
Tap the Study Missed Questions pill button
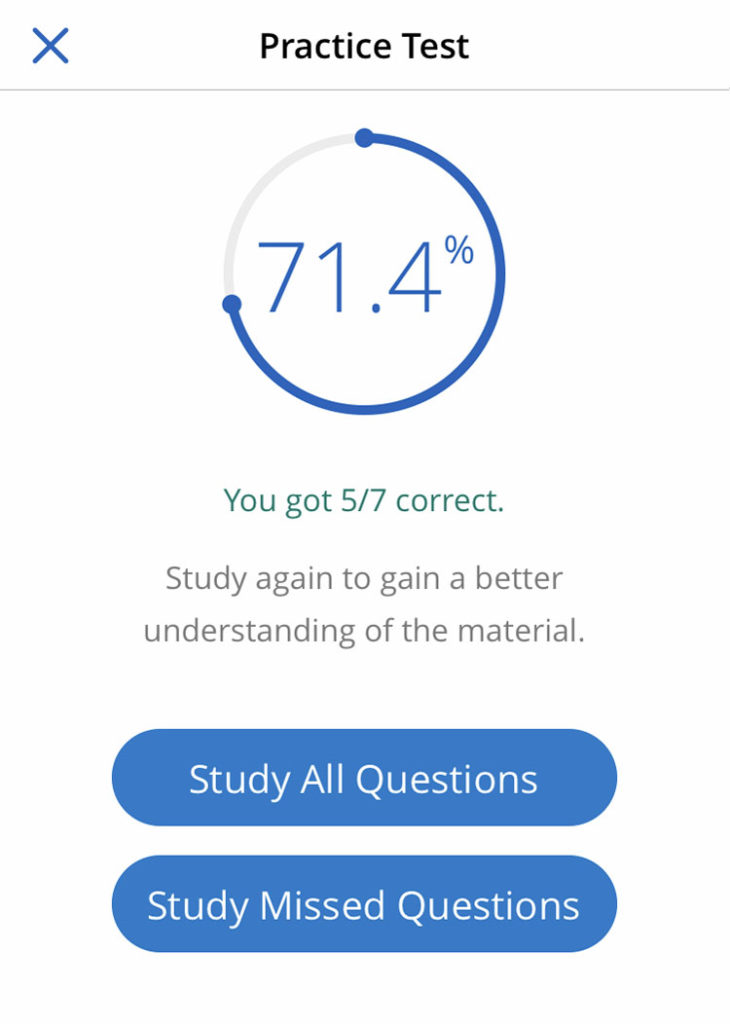click(x=365, y=904)
